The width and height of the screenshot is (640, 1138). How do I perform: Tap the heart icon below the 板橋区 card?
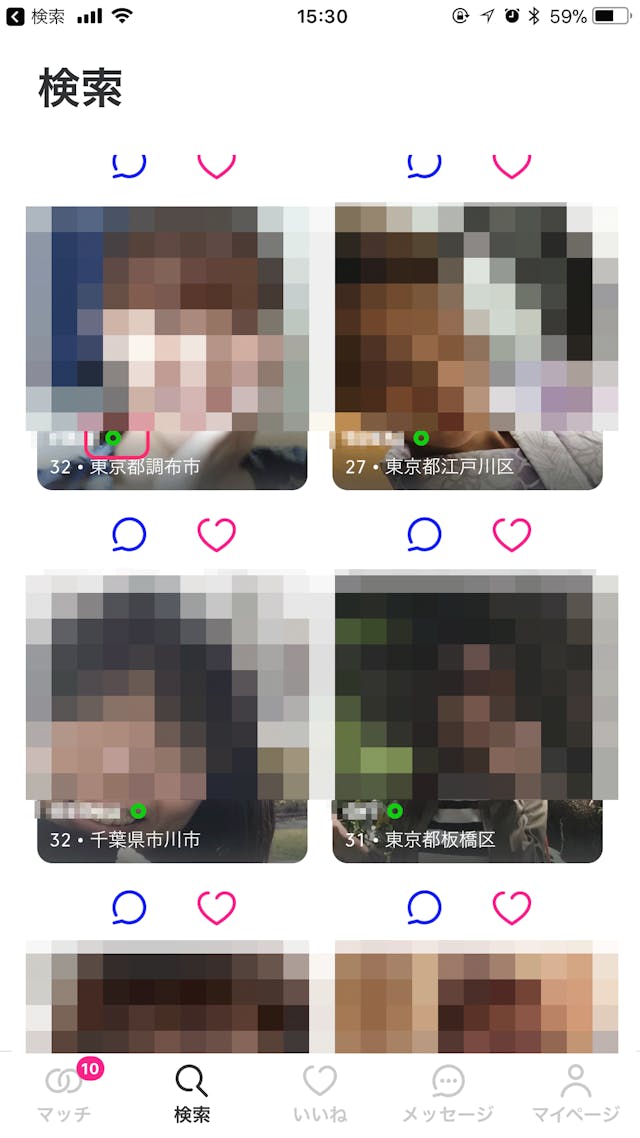(512, 907)
